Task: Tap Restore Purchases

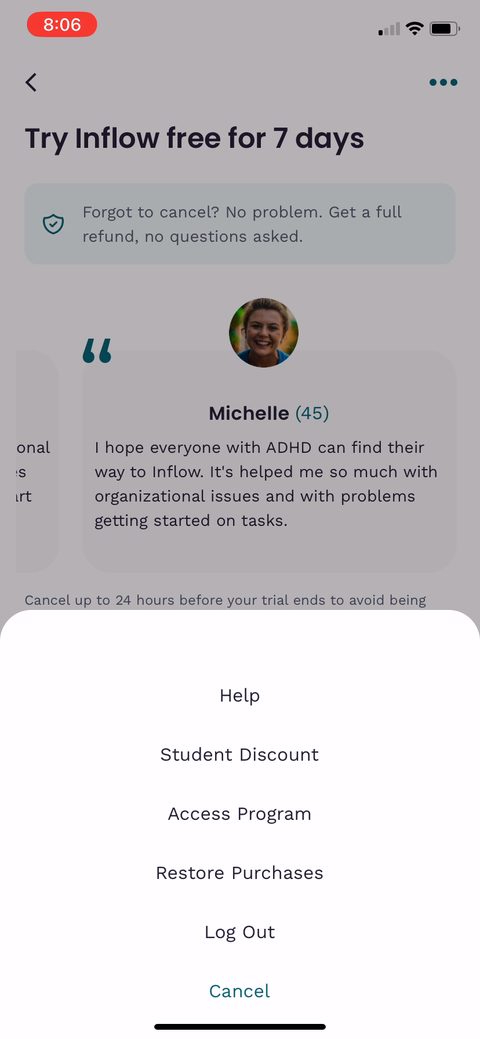Action: point(239,873)
